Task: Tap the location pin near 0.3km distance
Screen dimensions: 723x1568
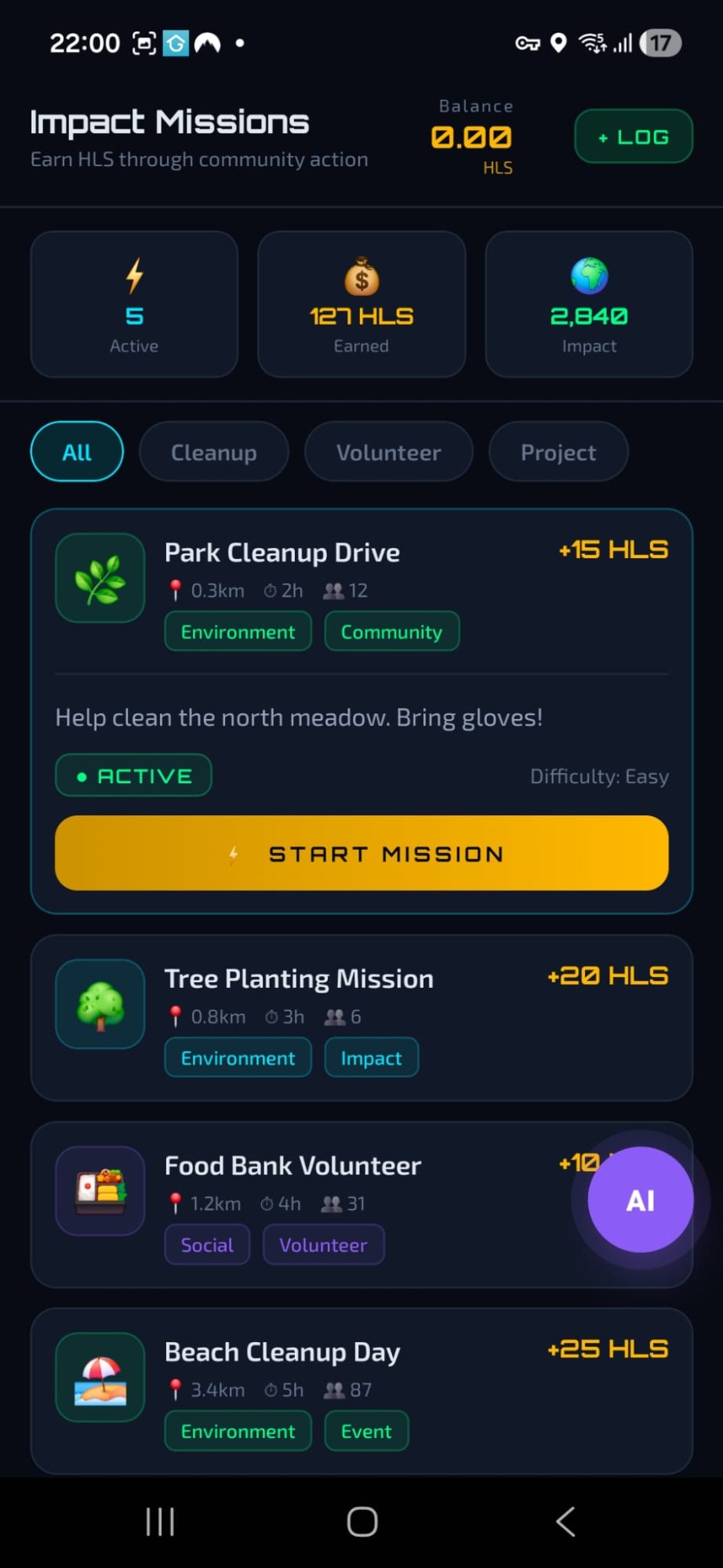Action: click(176, 589)
